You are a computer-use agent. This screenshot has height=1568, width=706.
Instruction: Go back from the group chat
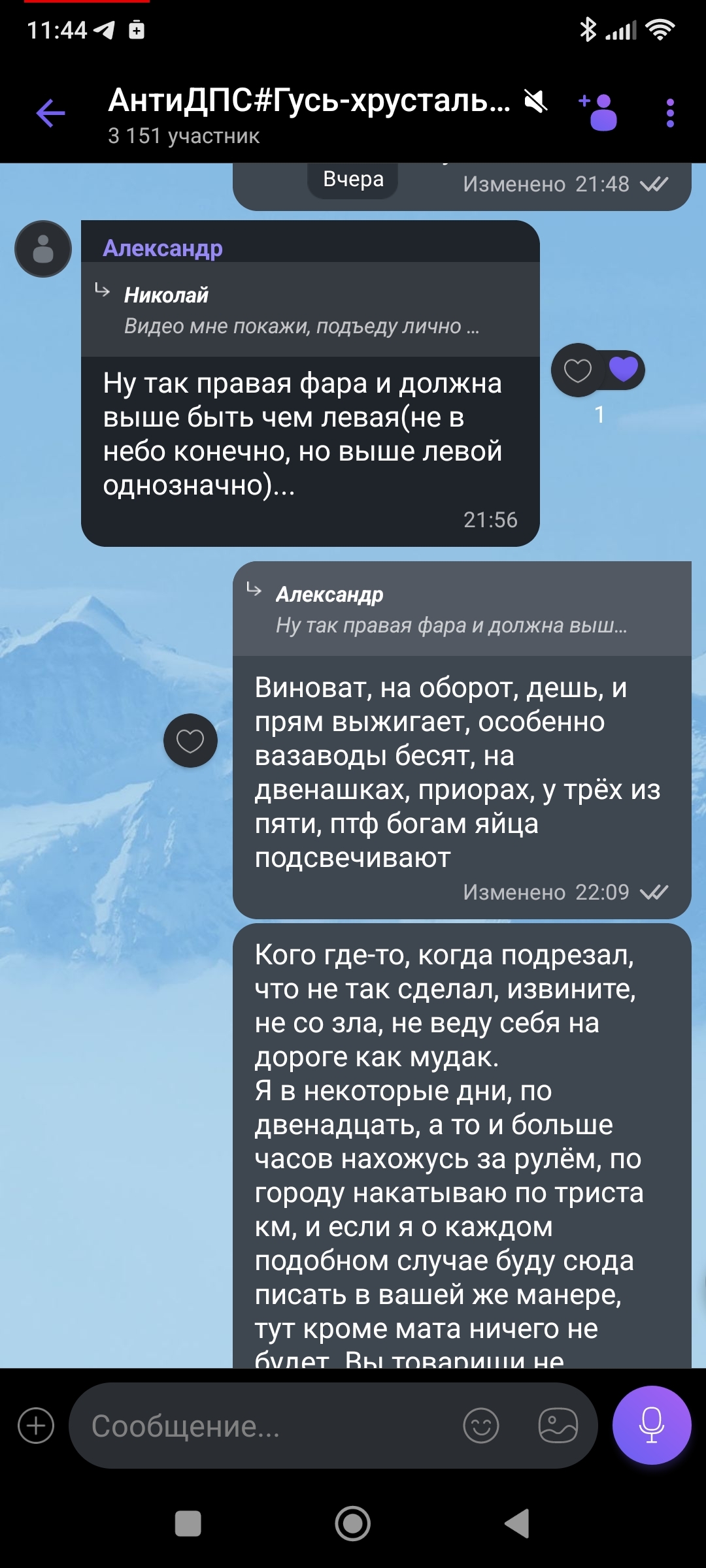(x=50, y=114)
